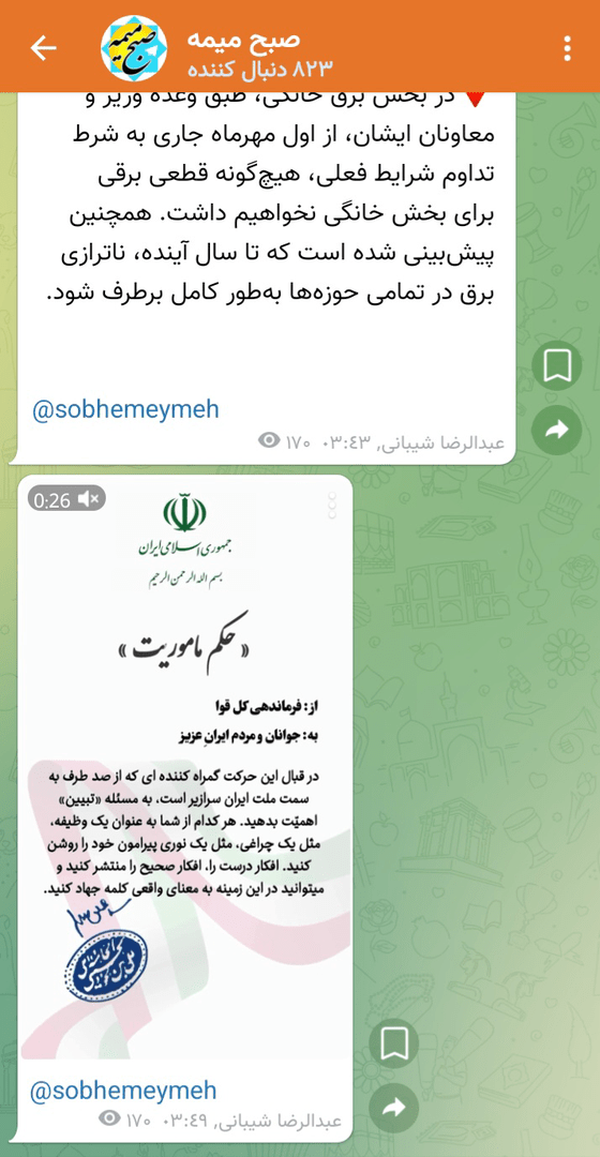This screenshot has width=600, height=1157.
Task: Go back using the header arrow
Action: click(x=43, y=48)
